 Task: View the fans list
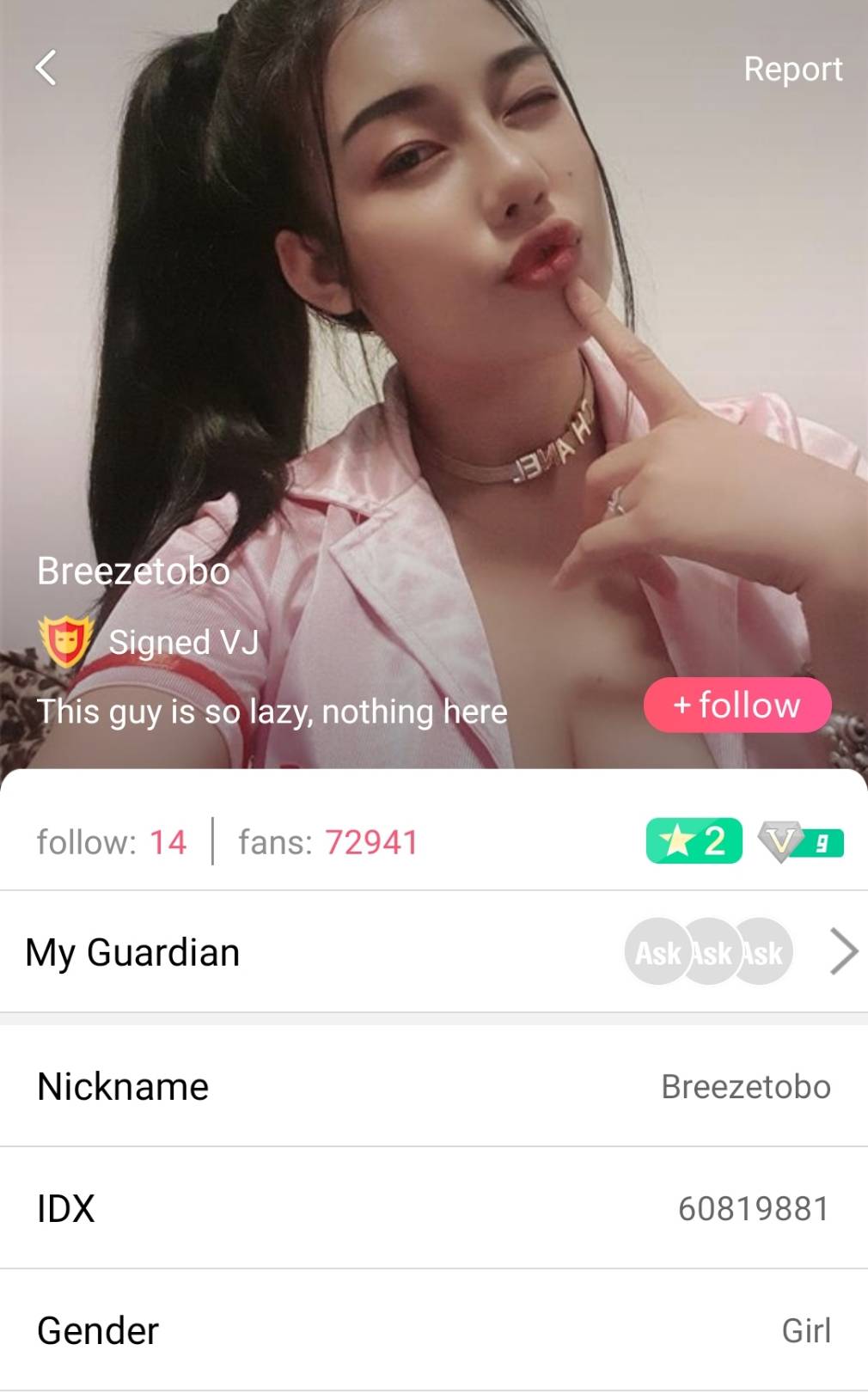(327, 842)
